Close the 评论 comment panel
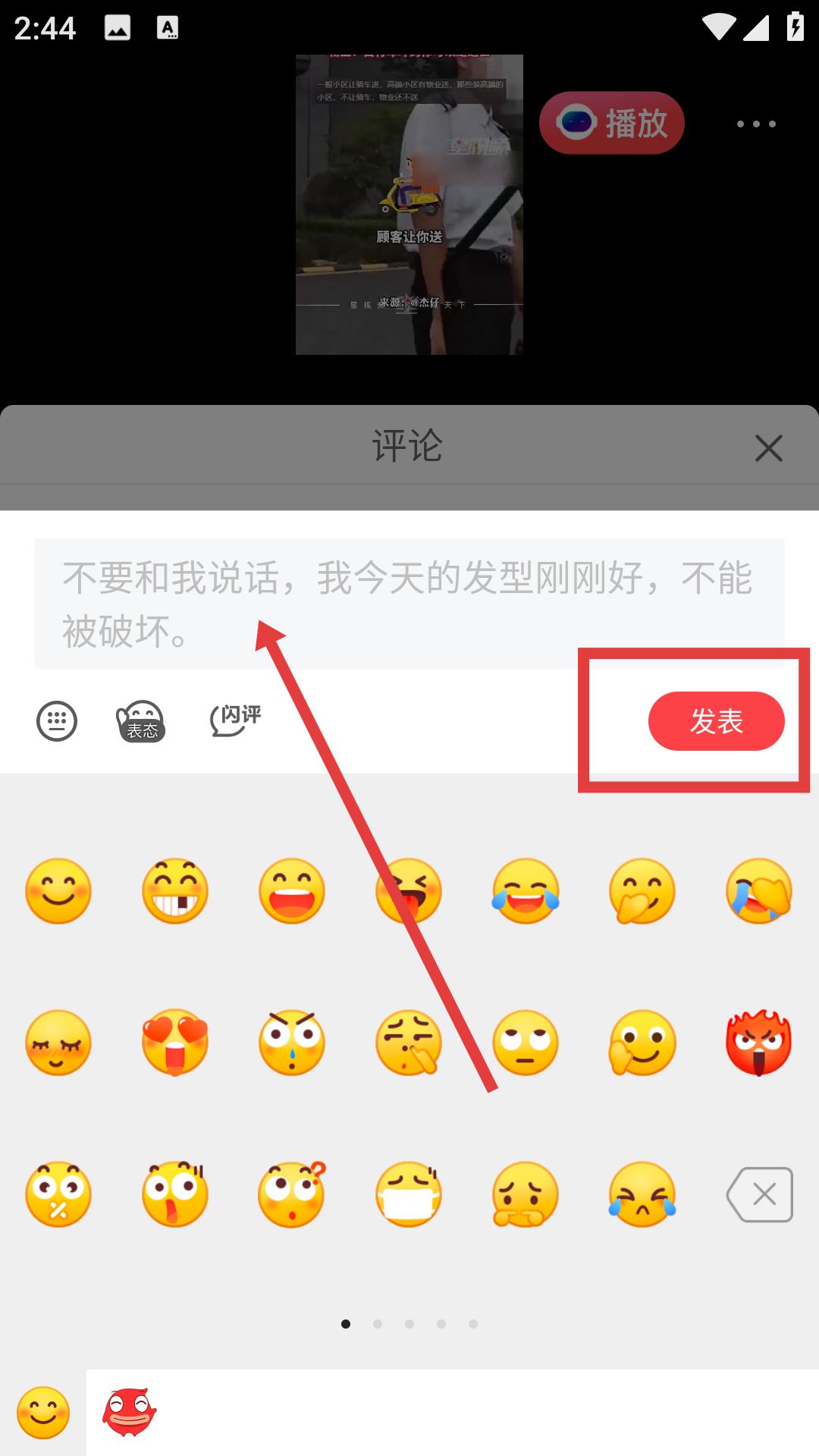Screen dimensions: 819x1456 click(768, 448)
